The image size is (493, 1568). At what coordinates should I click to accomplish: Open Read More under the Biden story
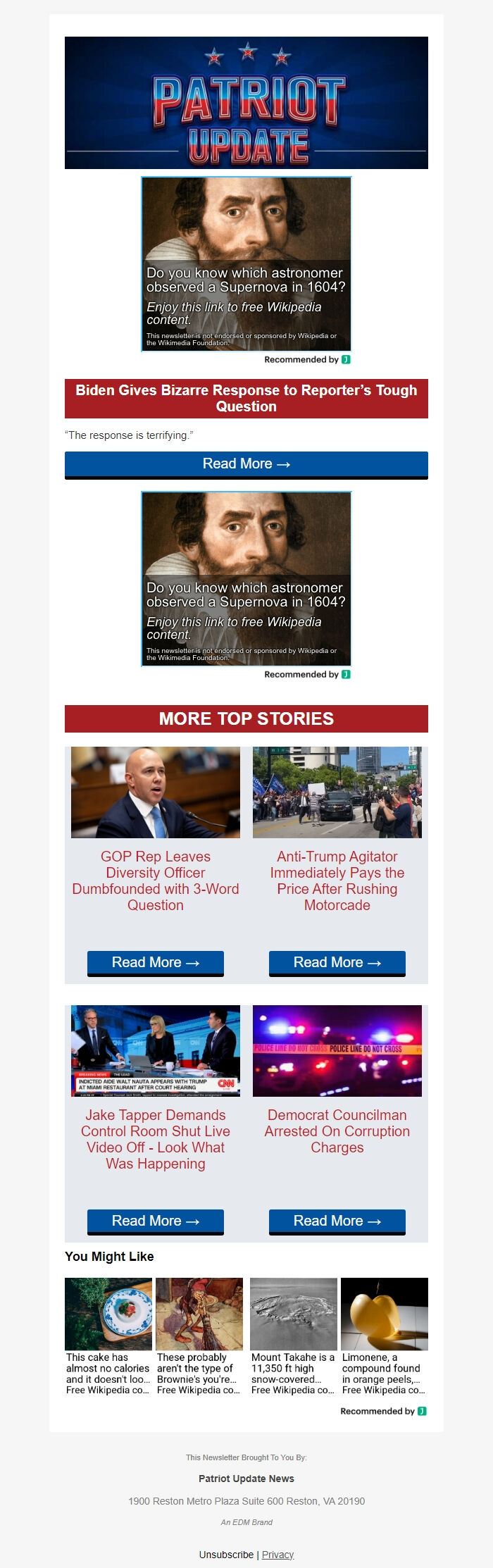click(x=246, y=464)
